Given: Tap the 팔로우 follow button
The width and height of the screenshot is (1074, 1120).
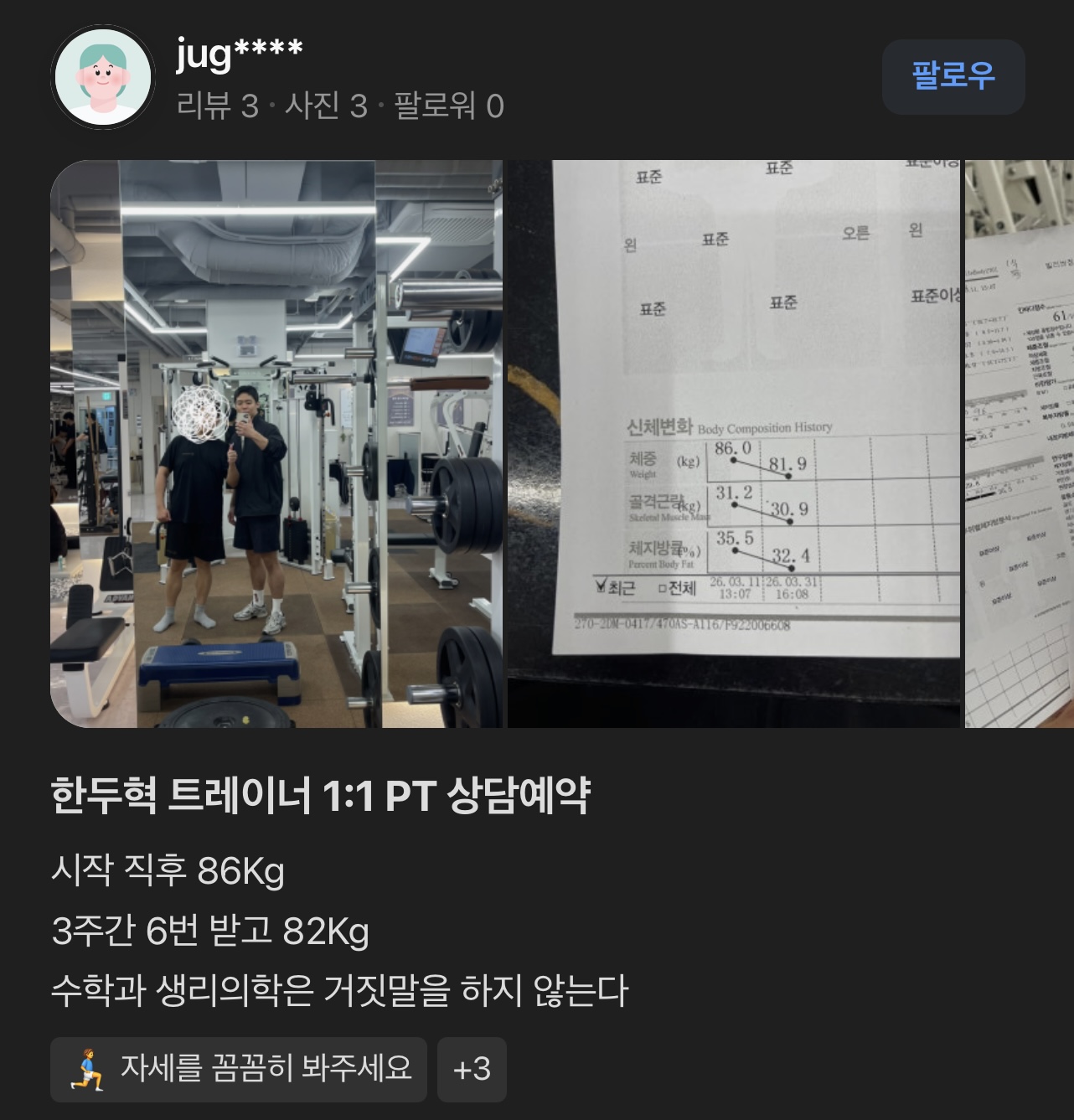Looking at the screenshot, I should coord(953,76).
